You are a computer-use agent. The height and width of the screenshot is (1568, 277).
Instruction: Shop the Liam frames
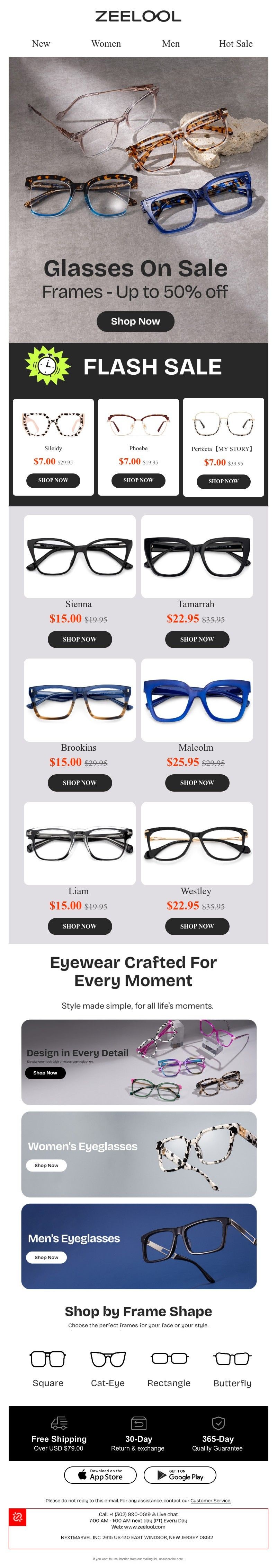pyautogui.click(x=80, y=926)
